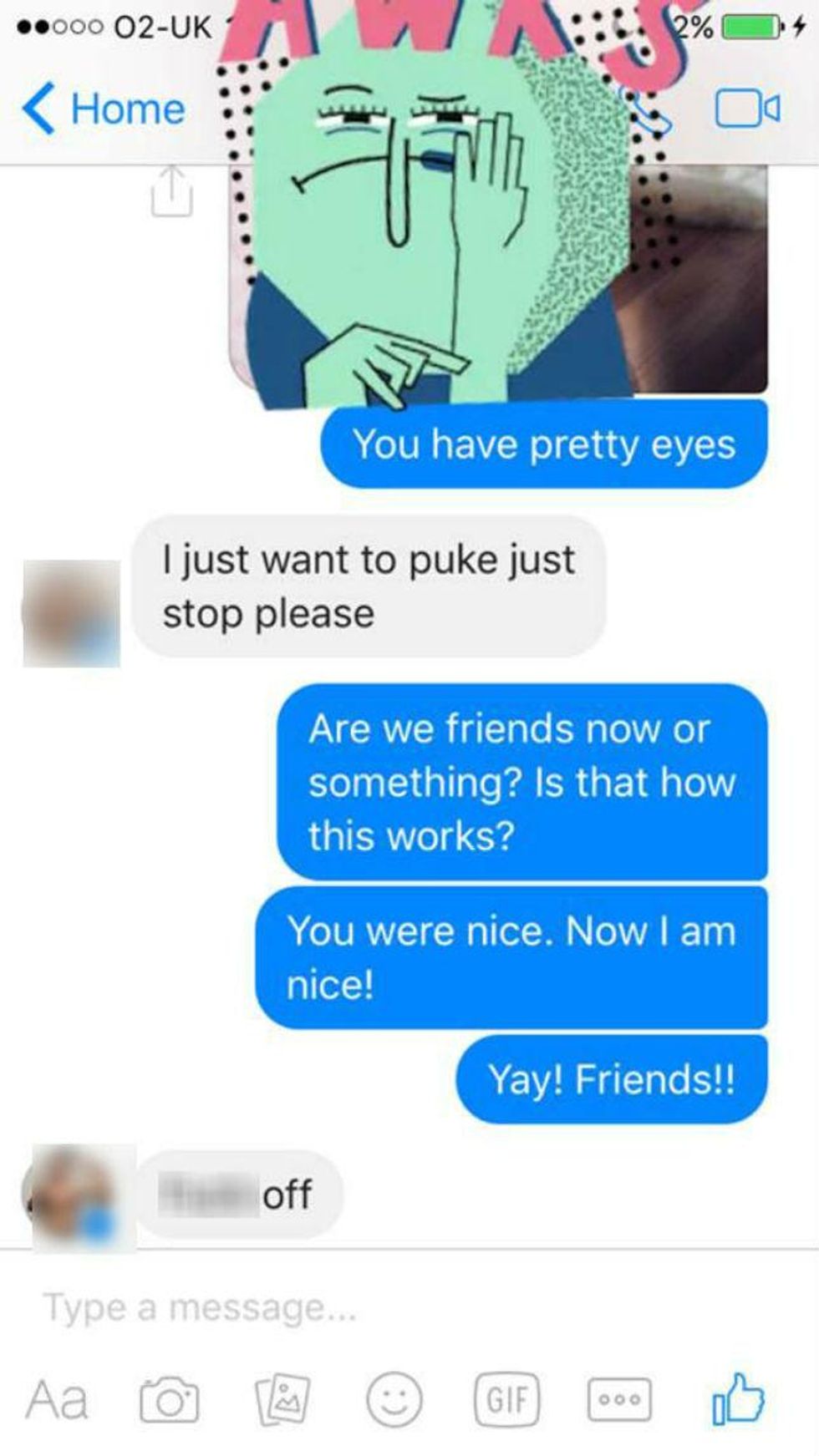Open the Aa text keyboard option
The width and height of the screenshot is (819, 1456).
(x=56, y=1399)
